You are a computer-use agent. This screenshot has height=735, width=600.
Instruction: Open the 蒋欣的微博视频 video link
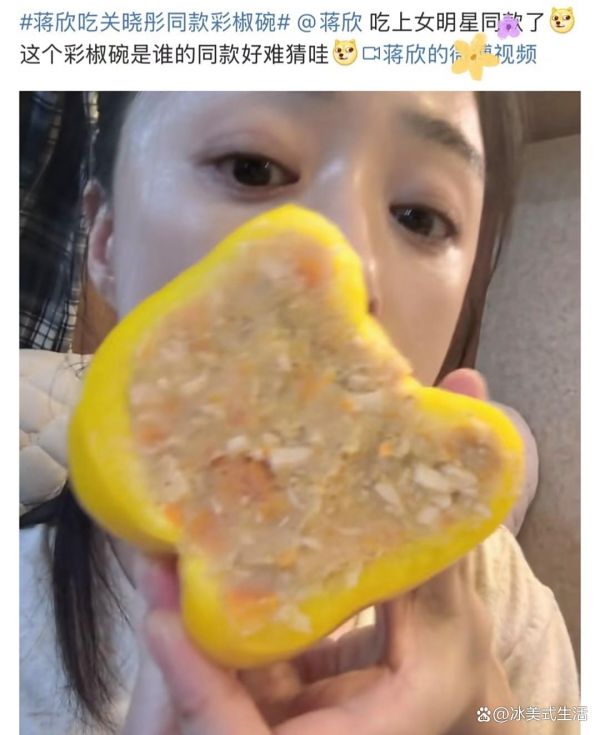point(448,53)
